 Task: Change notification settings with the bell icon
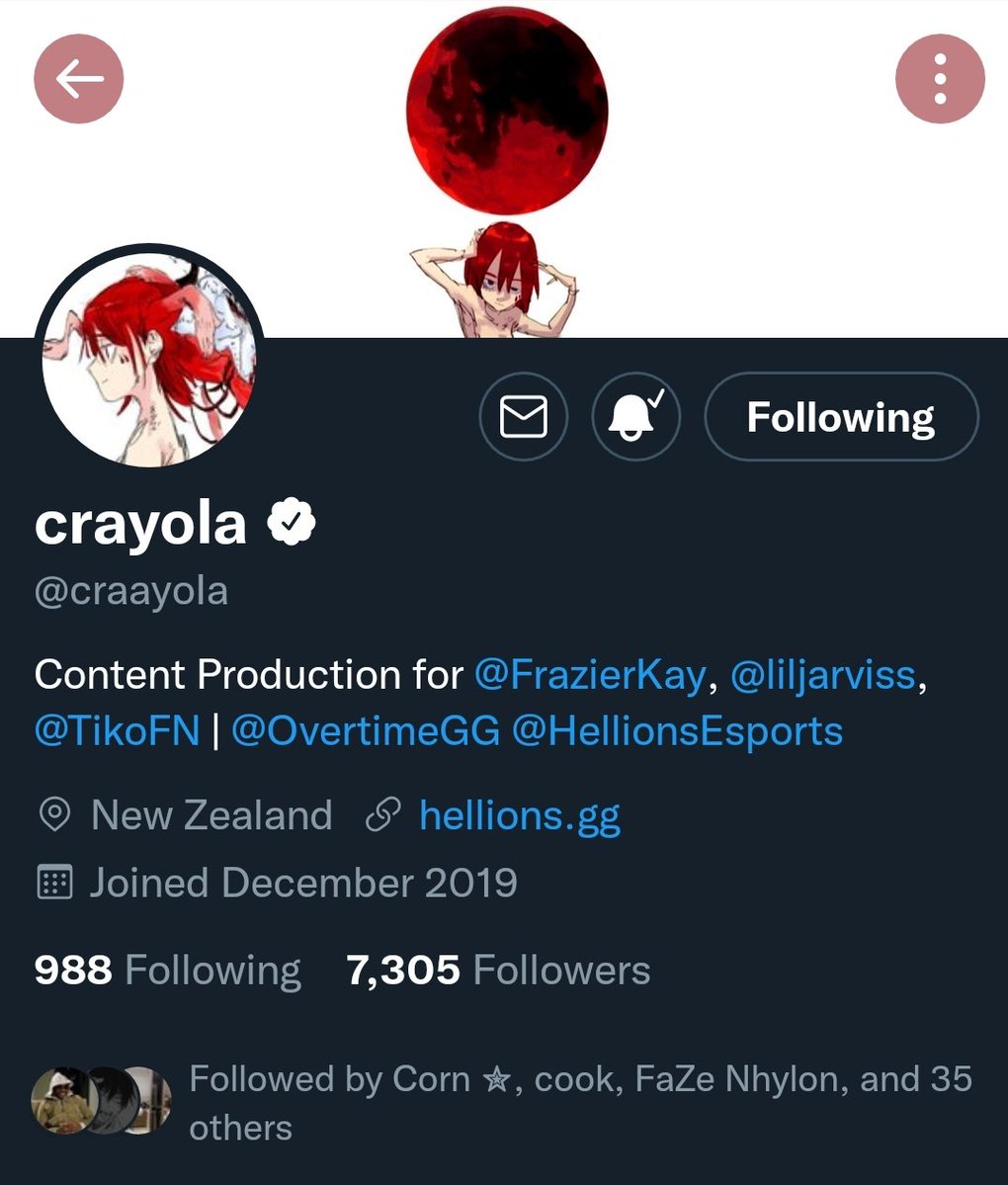[x=636, y=417]
